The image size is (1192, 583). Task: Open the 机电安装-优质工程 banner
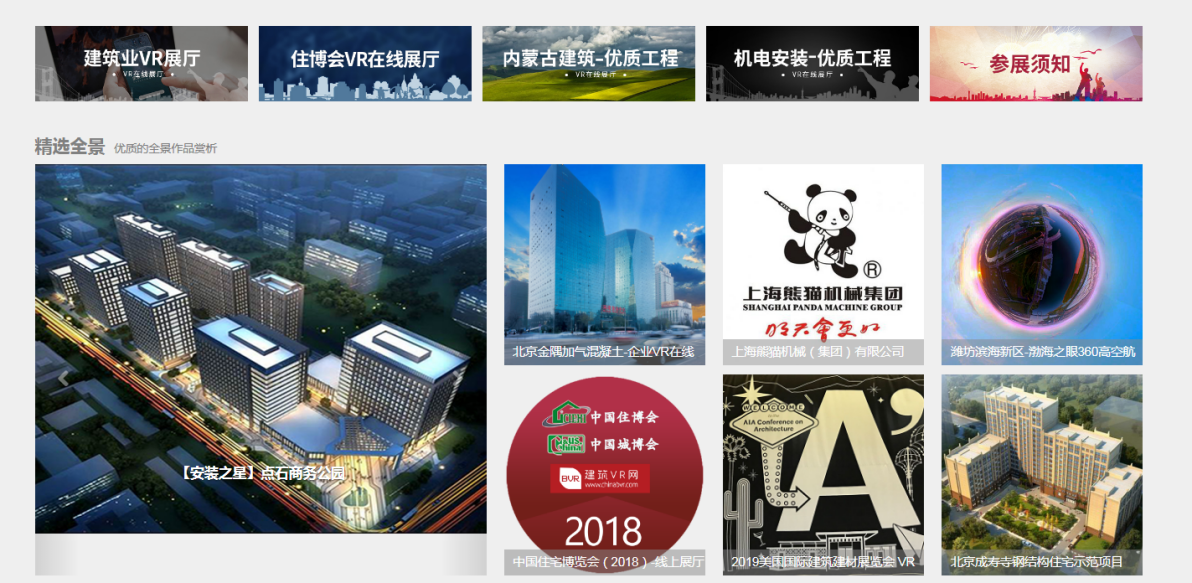[x=812, y=63]
